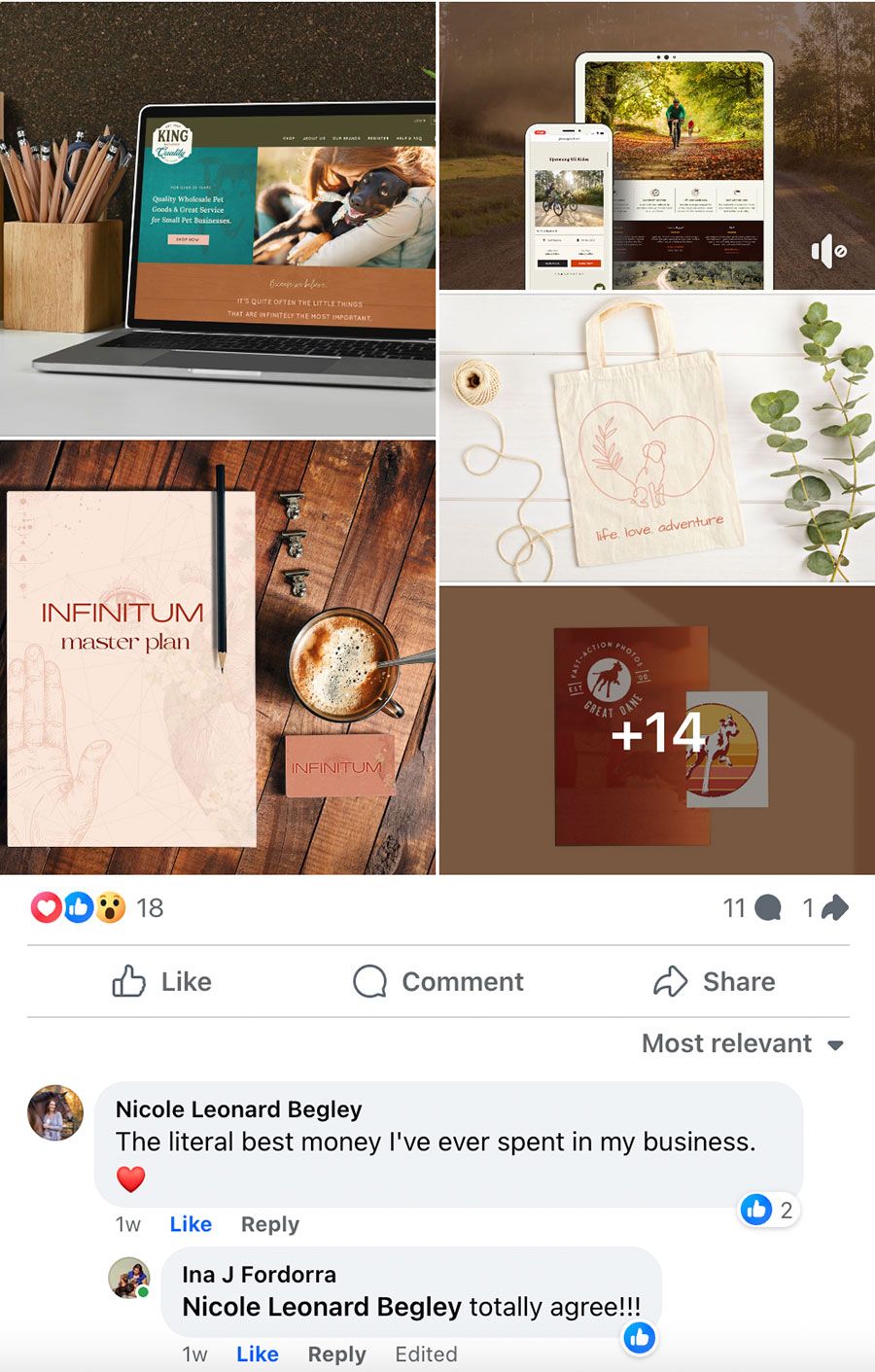The width and height of the screenshot is (875, 1372).
Task: Like this post
Action: coord(161,982)
